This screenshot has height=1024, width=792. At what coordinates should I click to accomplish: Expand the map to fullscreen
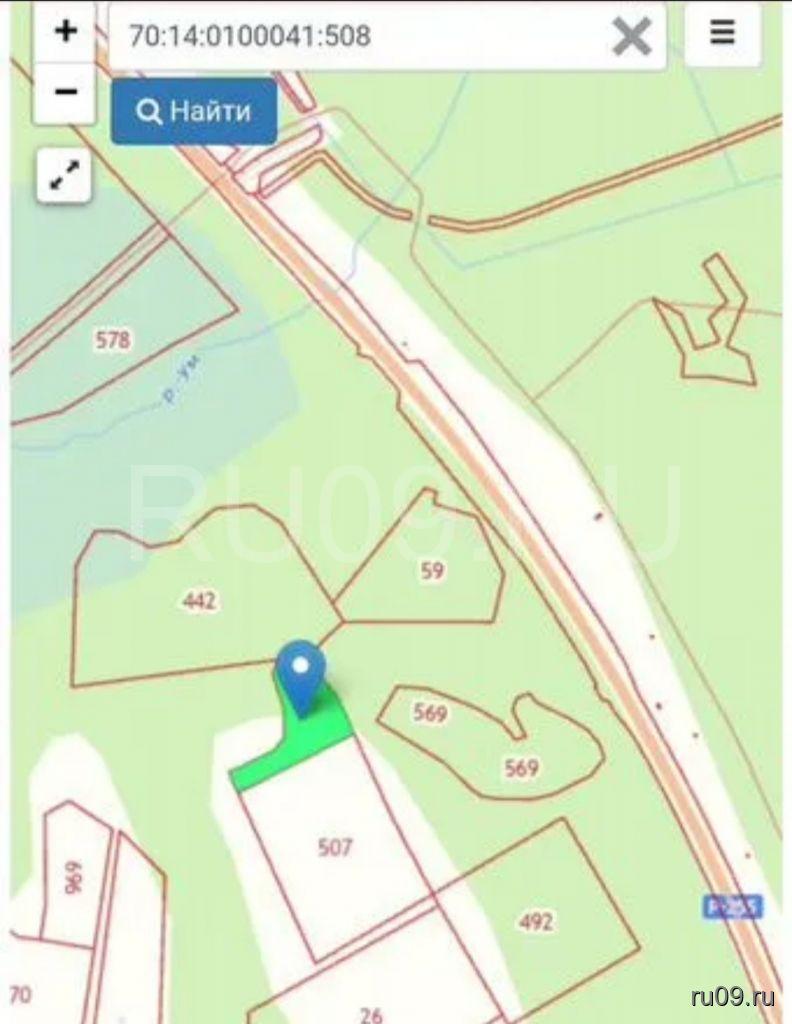(65, 177)
